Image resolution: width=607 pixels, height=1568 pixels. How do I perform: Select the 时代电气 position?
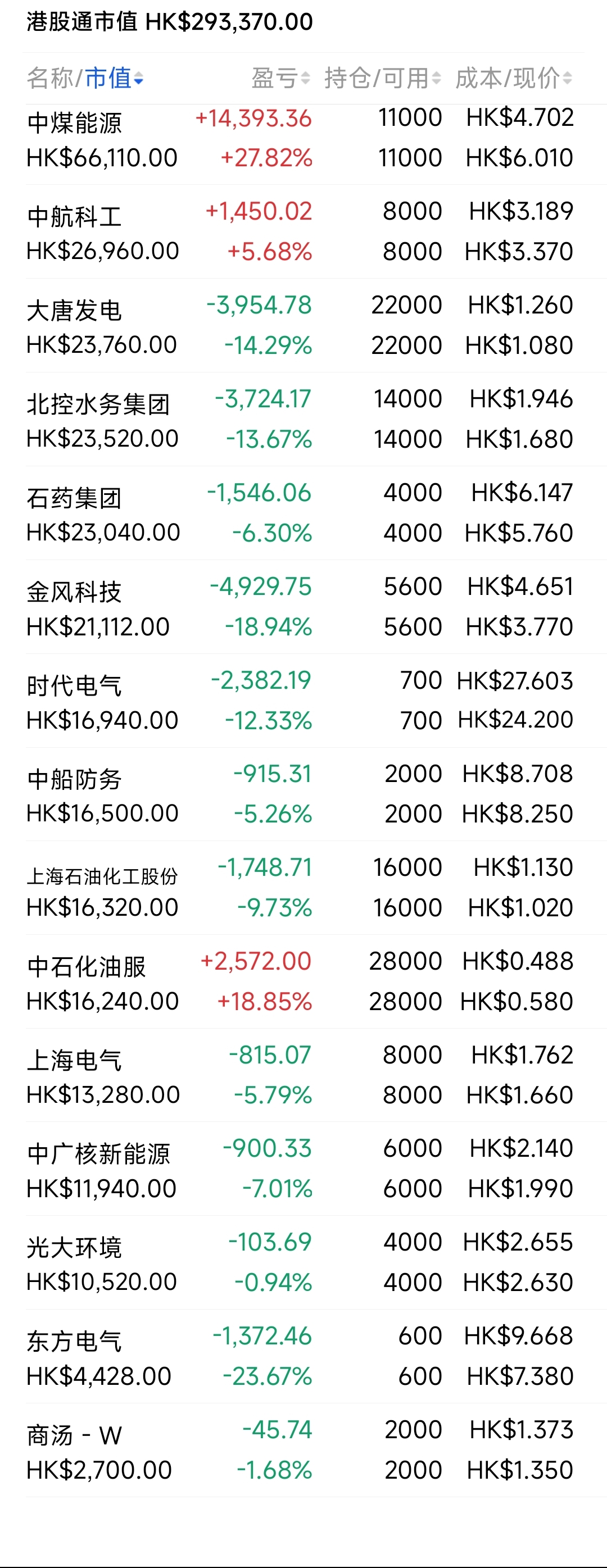[300, 700]
